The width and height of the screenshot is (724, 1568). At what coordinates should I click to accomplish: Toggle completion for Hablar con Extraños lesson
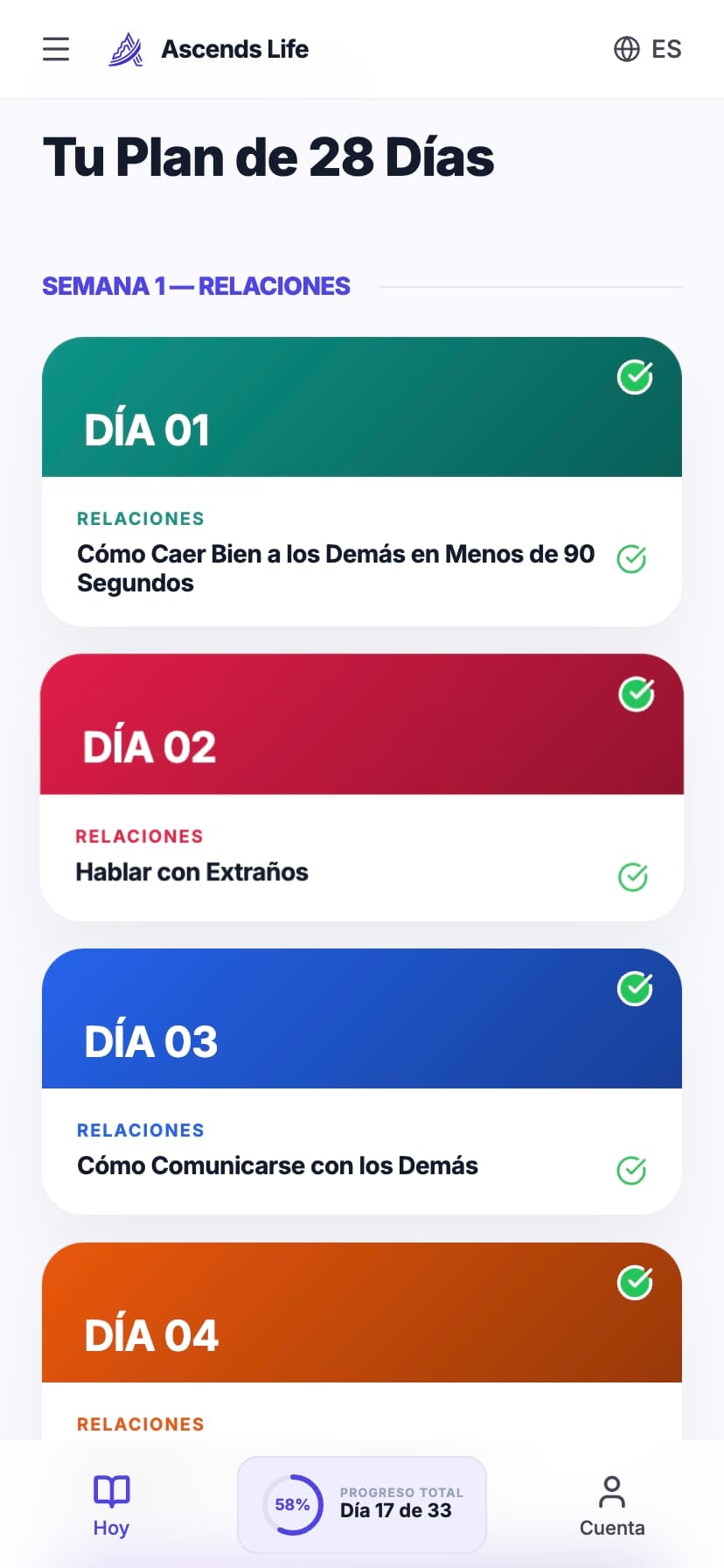[x=633, y=878]
